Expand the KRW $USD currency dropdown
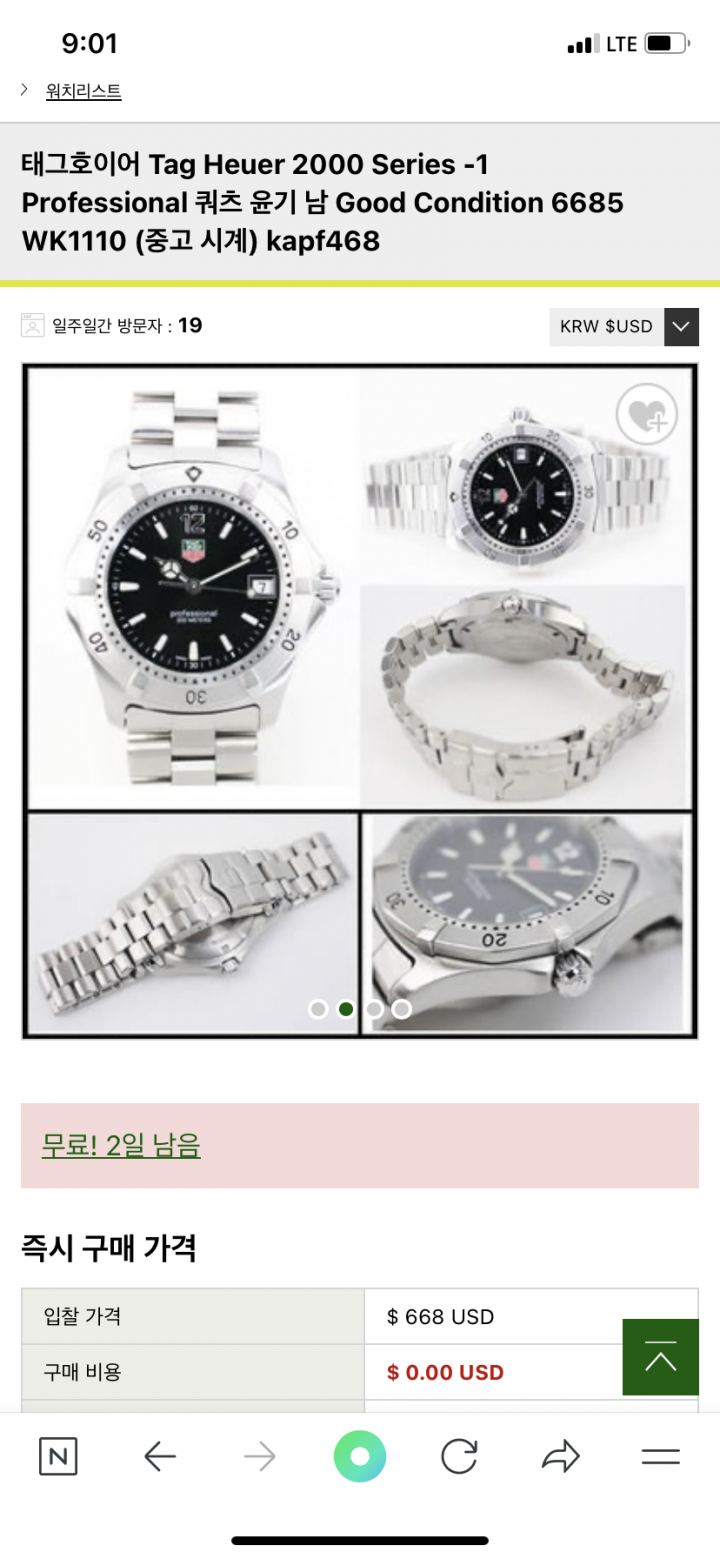Screen dimensions: 720x1559 [681, 327]
